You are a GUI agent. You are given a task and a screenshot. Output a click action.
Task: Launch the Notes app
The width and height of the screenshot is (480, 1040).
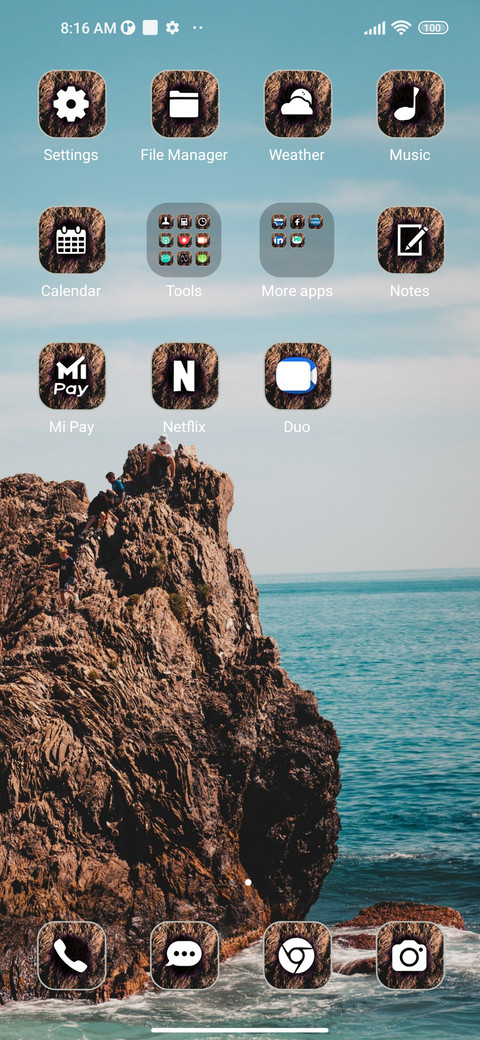point(410,240)
